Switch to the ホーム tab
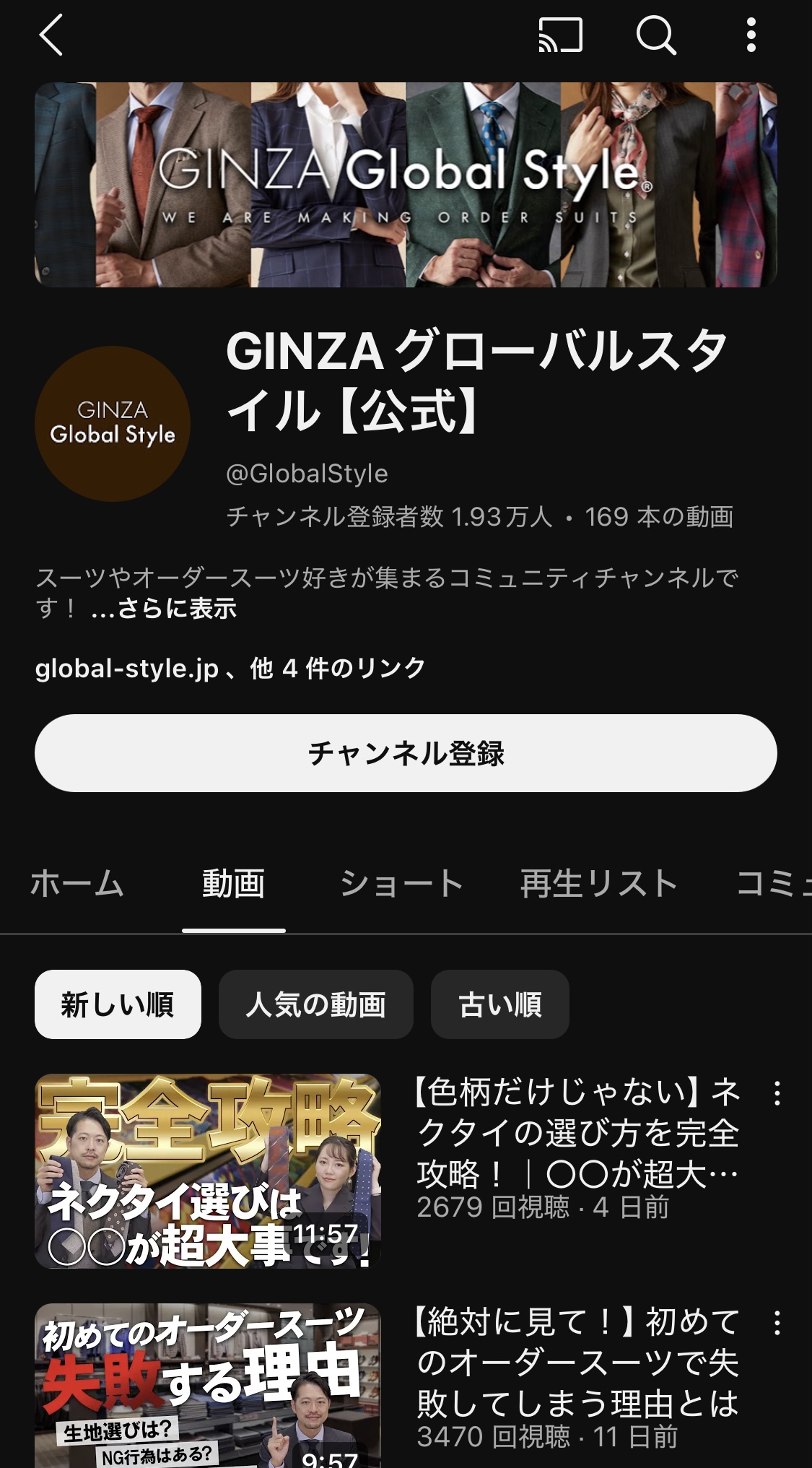Screen dimensions: 812x1468 [77, 884]
